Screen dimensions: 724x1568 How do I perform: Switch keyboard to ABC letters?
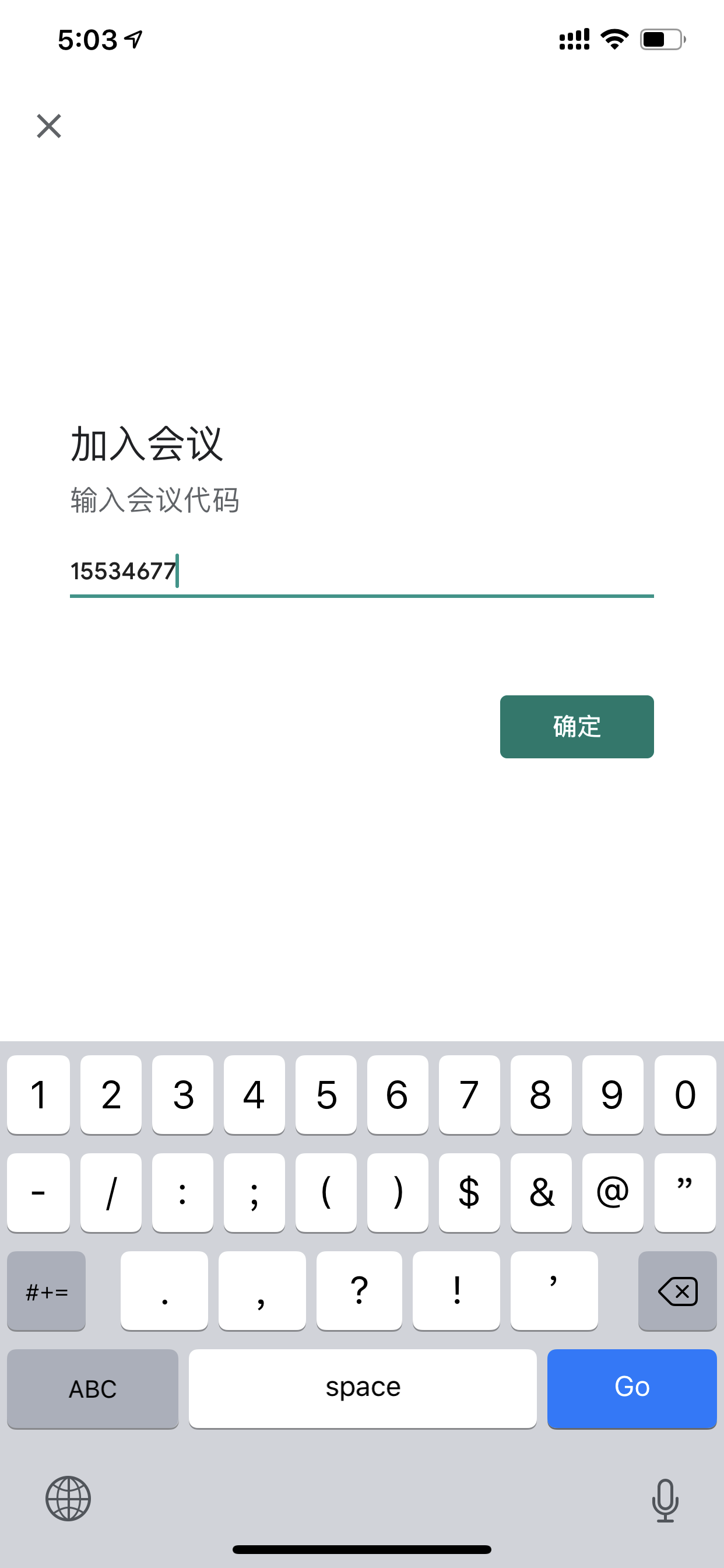coord(93,1388)
